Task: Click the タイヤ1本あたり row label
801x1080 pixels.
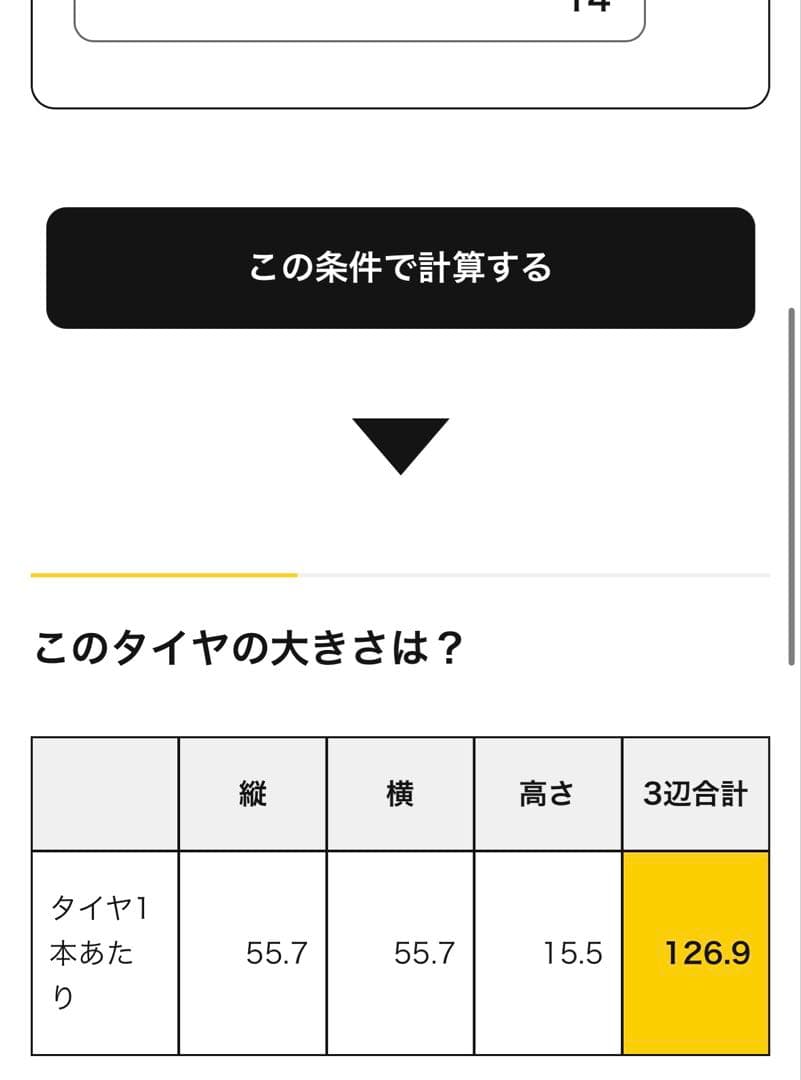Action: point(104,950)
